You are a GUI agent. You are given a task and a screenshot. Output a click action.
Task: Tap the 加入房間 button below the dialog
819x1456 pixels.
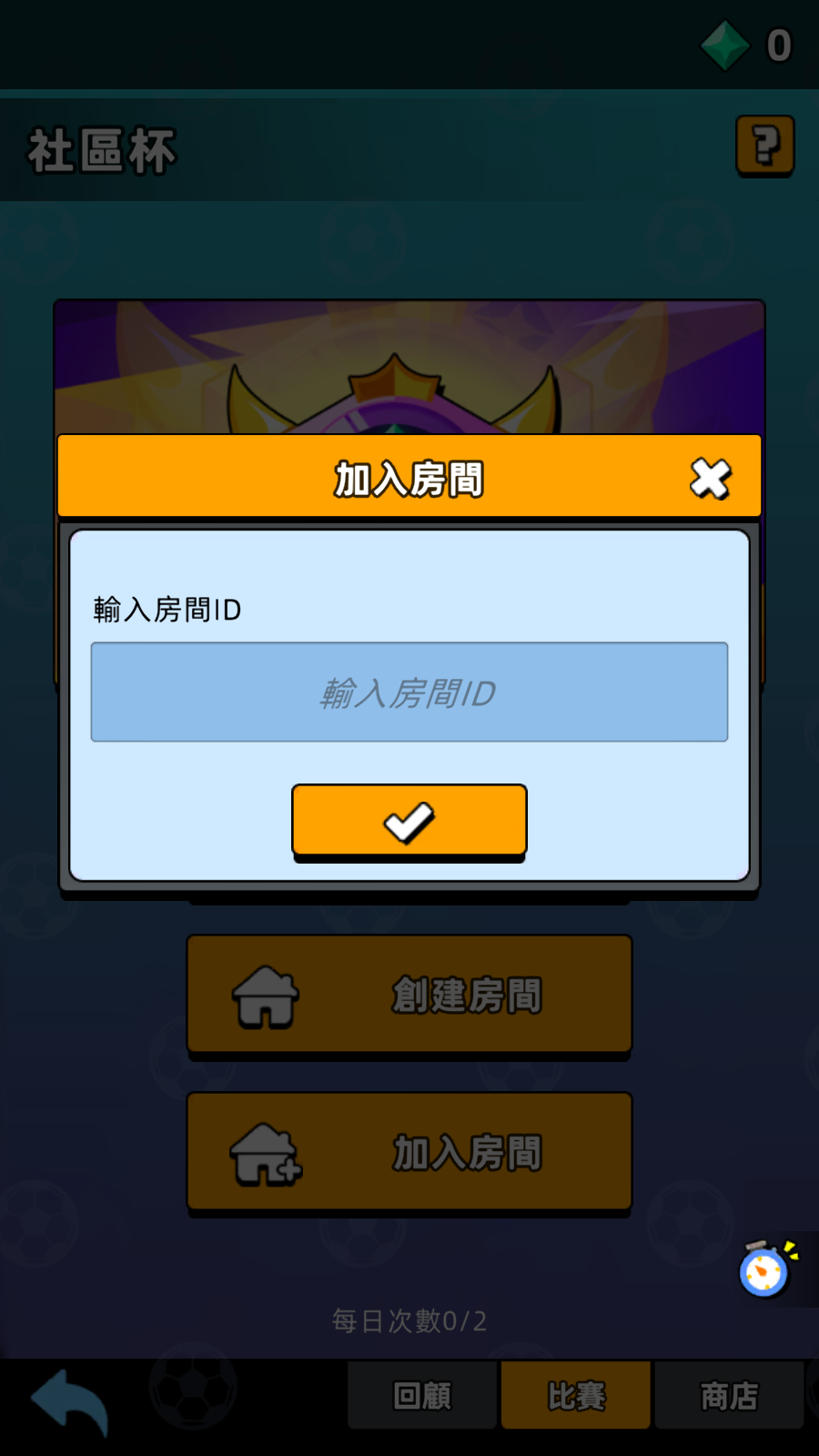click(409, 1152)
